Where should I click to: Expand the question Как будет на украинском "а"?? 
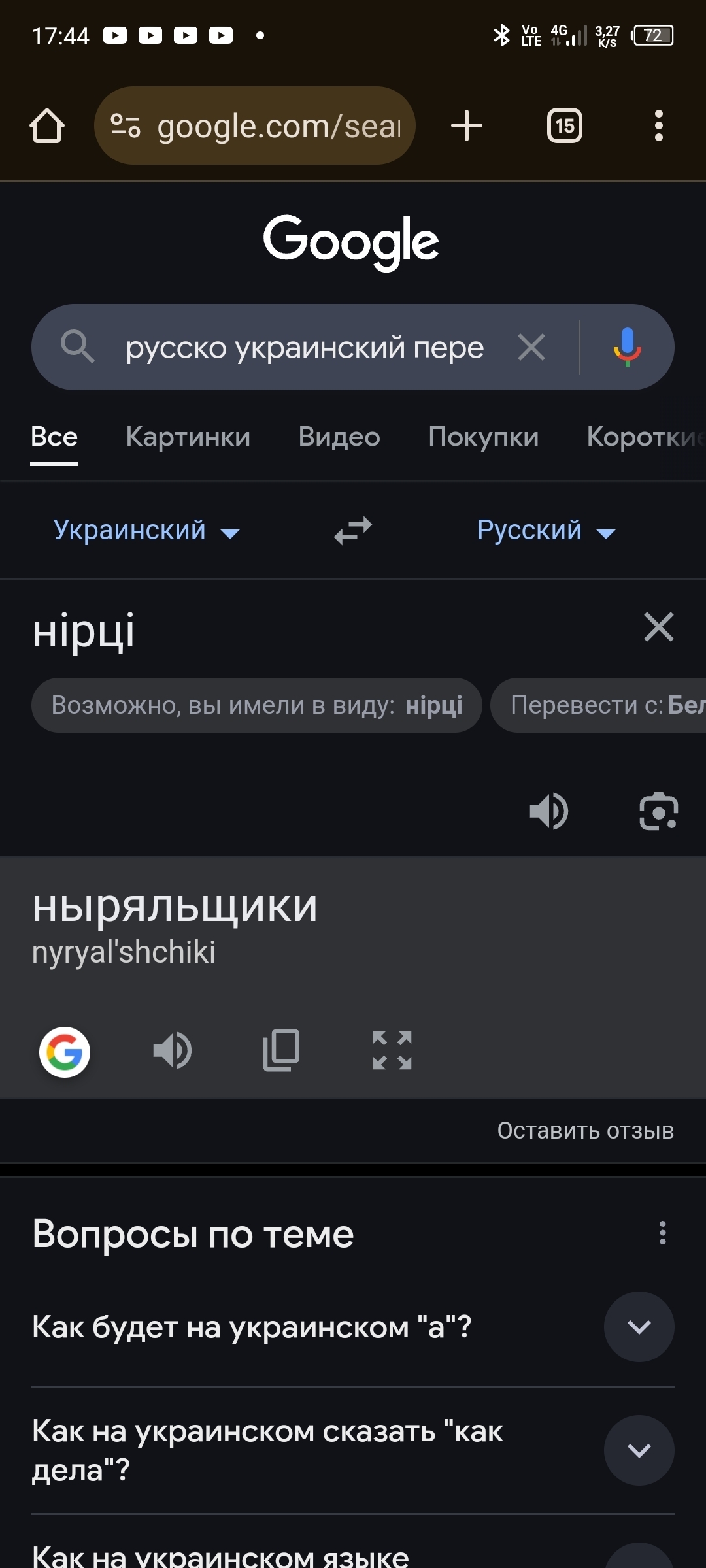639,1327
